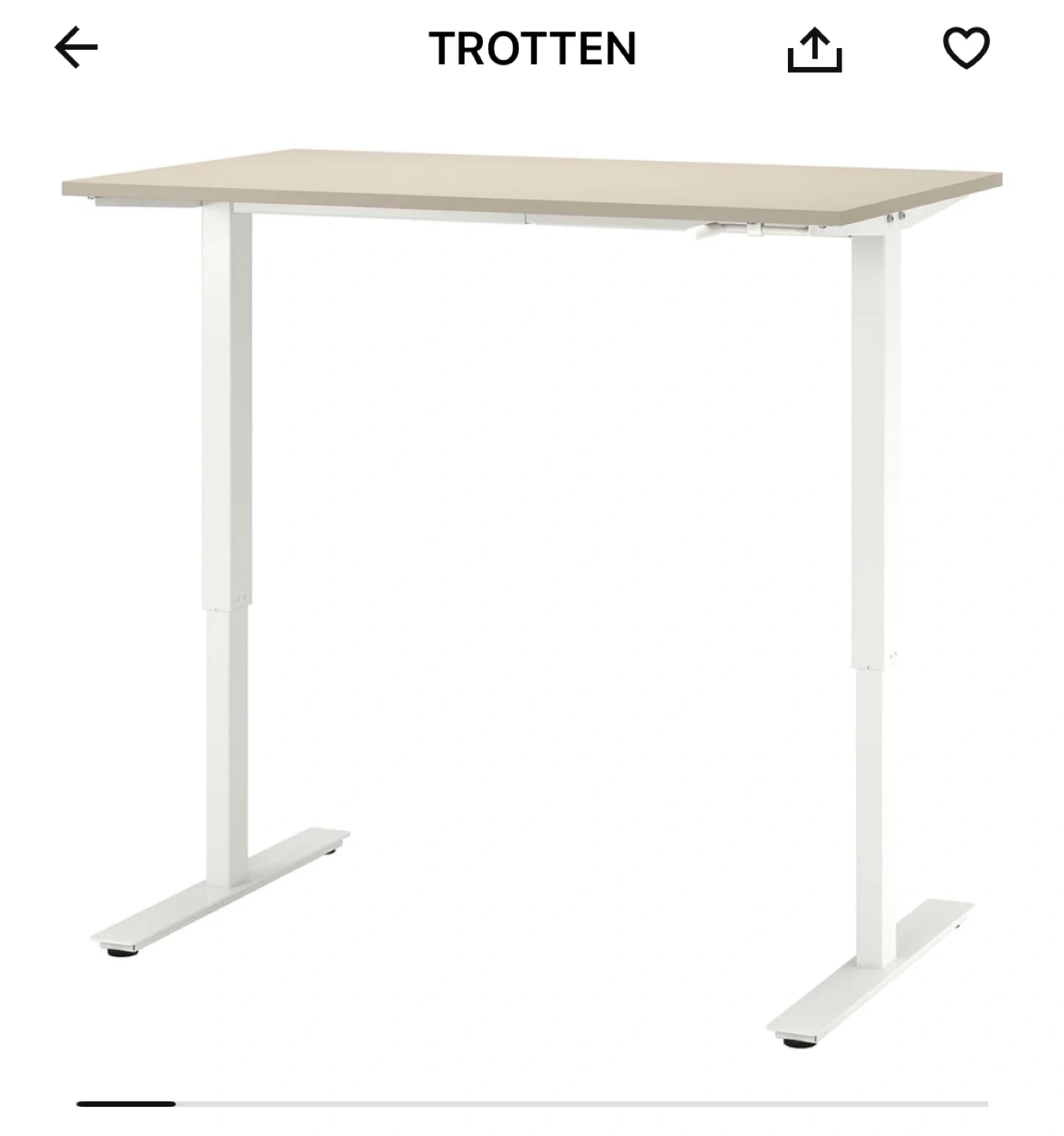Go back using the arrow icon
1064x1136 pixels.
coord(77,48)
